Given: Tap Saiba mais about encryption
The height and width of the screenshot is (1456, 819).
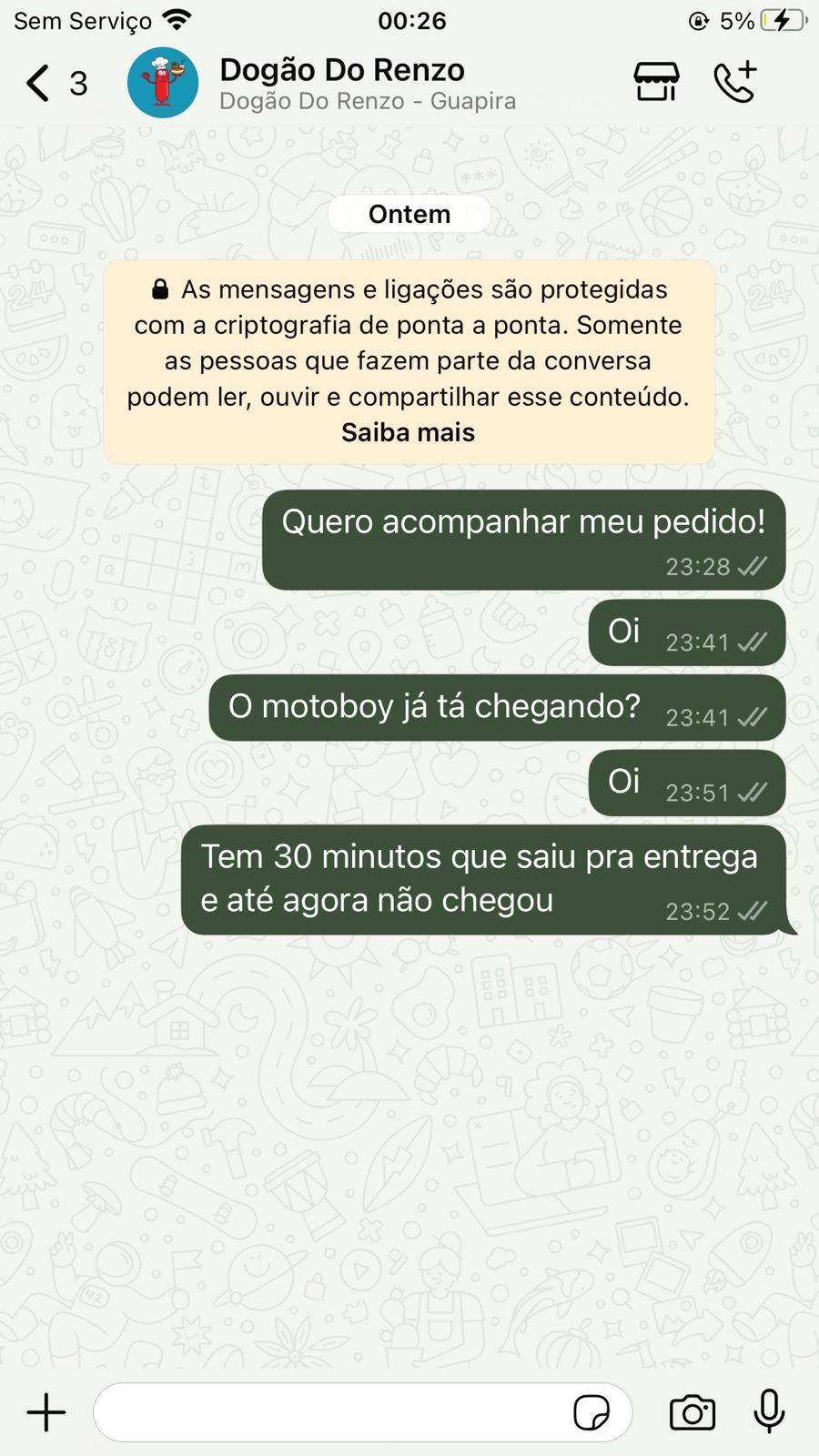Looking at the screenshot, I should click(408, 432).
